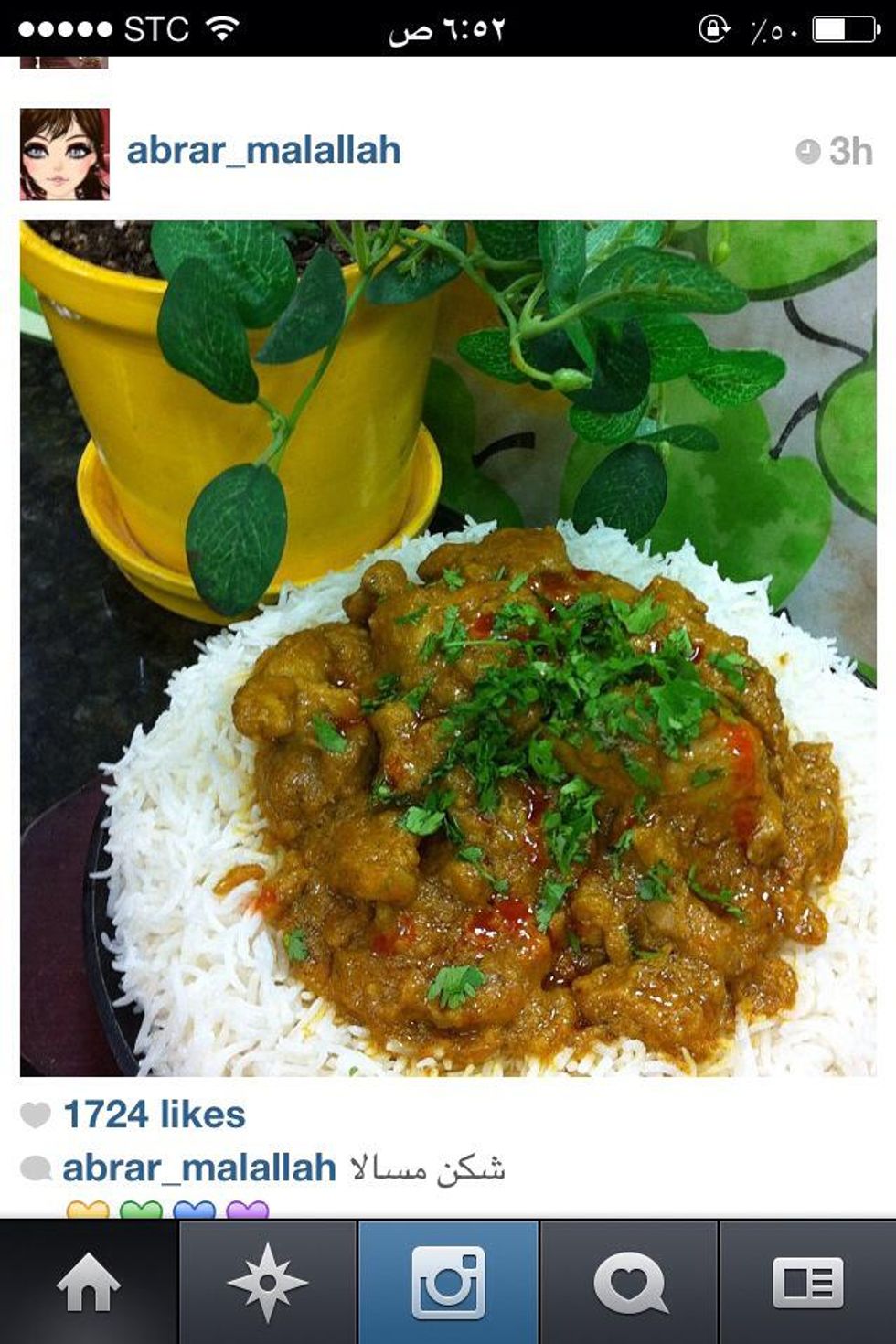
Task: Go to the Home feed tab
Action: [x=89, y=1283]
